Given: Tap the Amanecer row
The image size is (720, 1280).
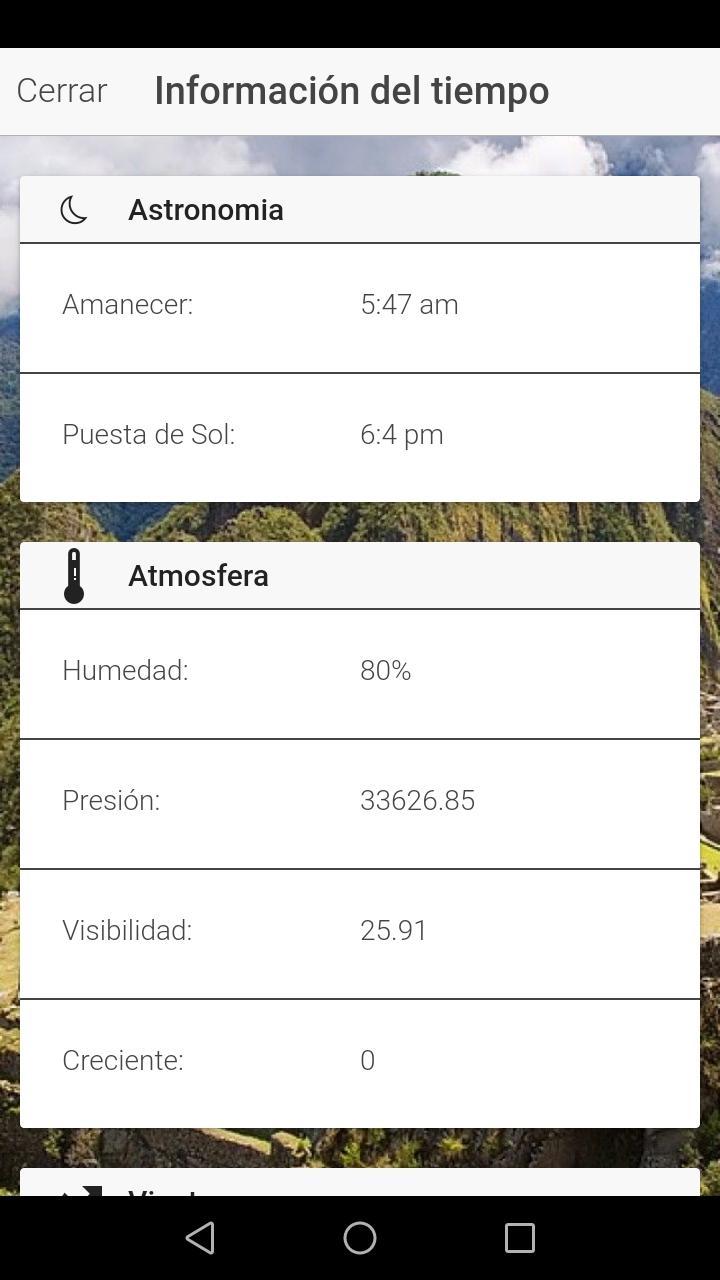Looking at the screenshot, I should pos(360,305).
